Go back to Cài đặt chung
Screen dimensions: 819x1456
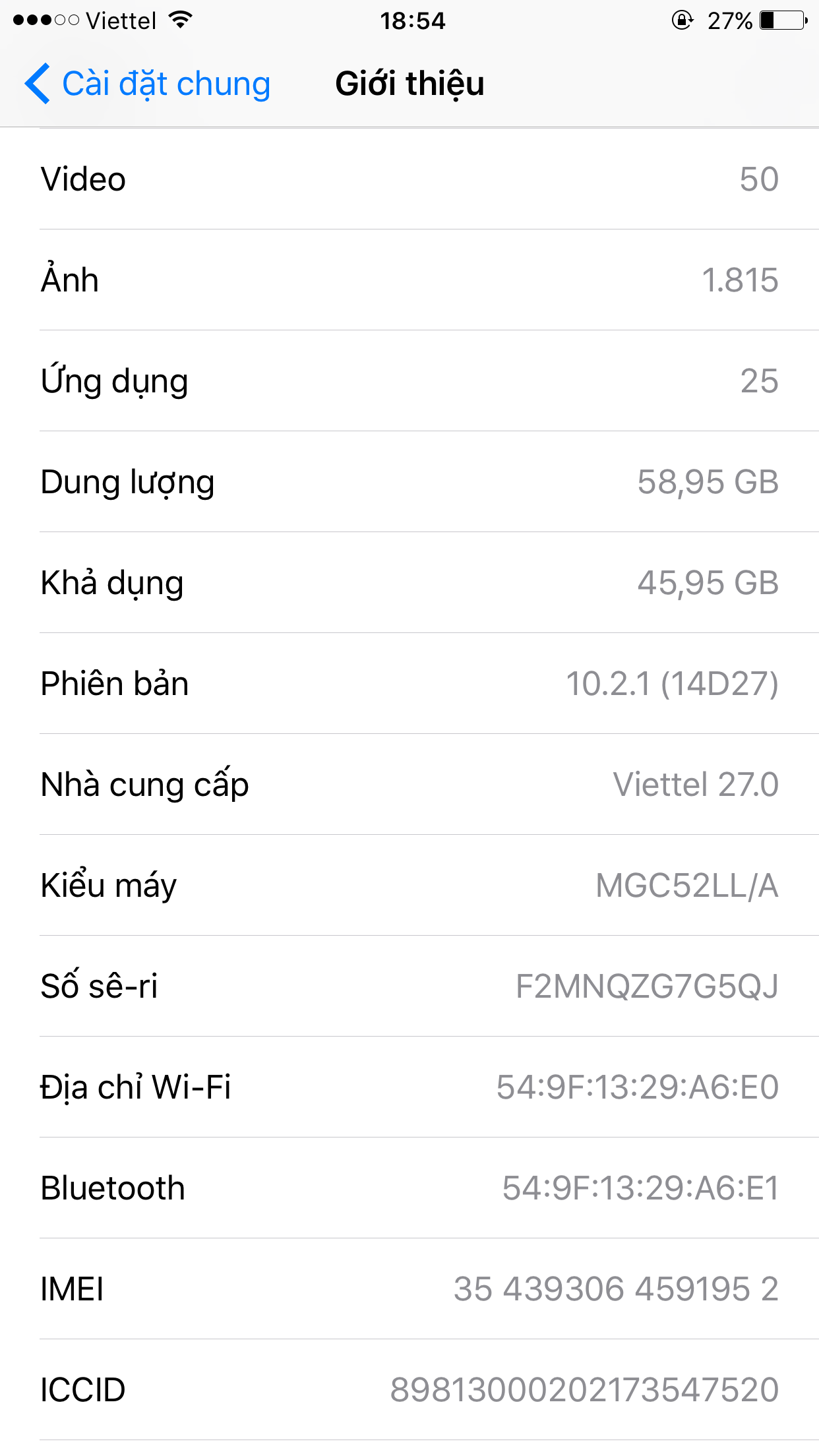148,84
